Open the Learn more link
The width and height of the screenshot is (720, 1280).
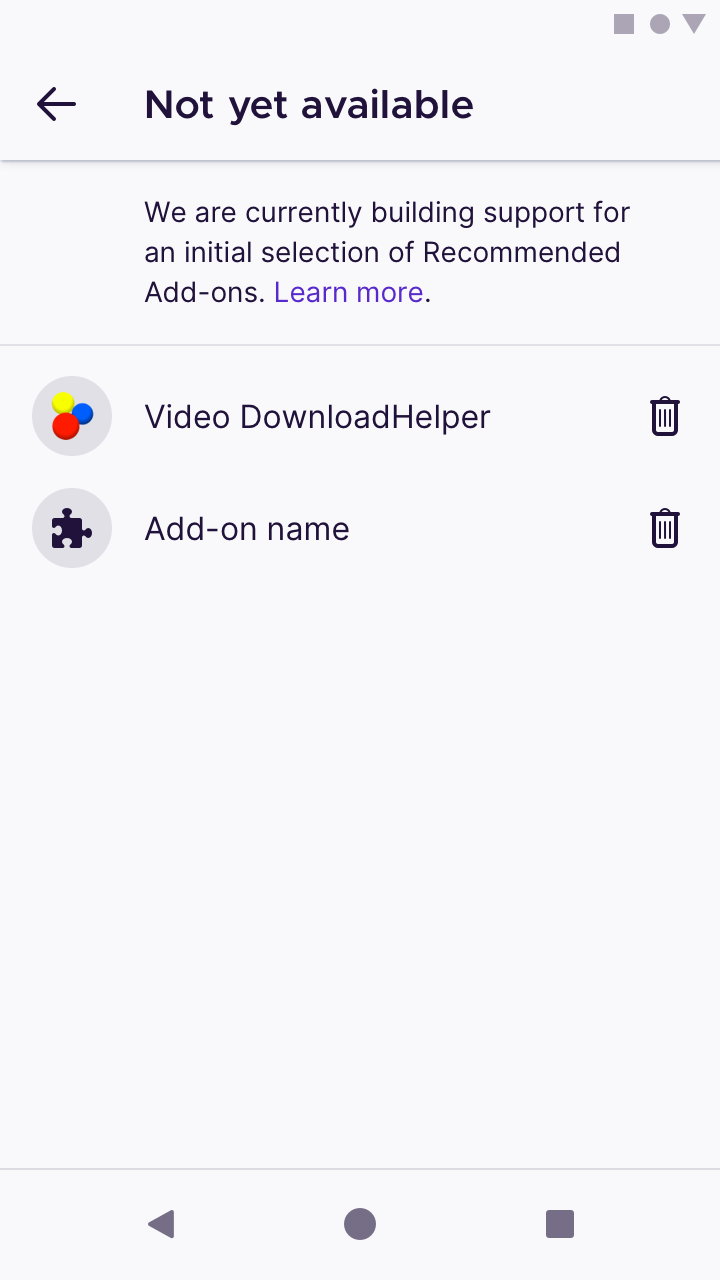[348, 292]
